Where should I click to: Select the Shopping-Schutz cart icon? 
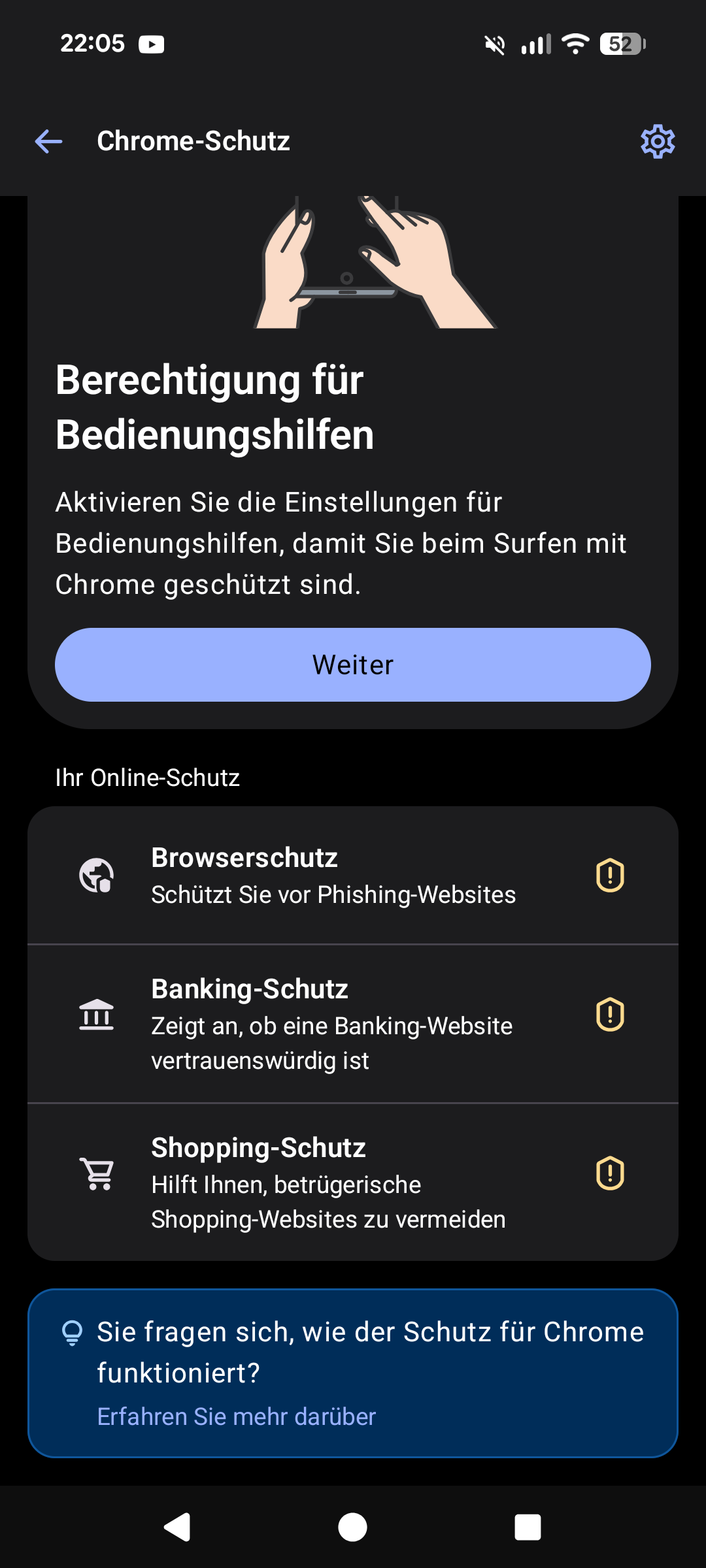(x=96, y=1175)
